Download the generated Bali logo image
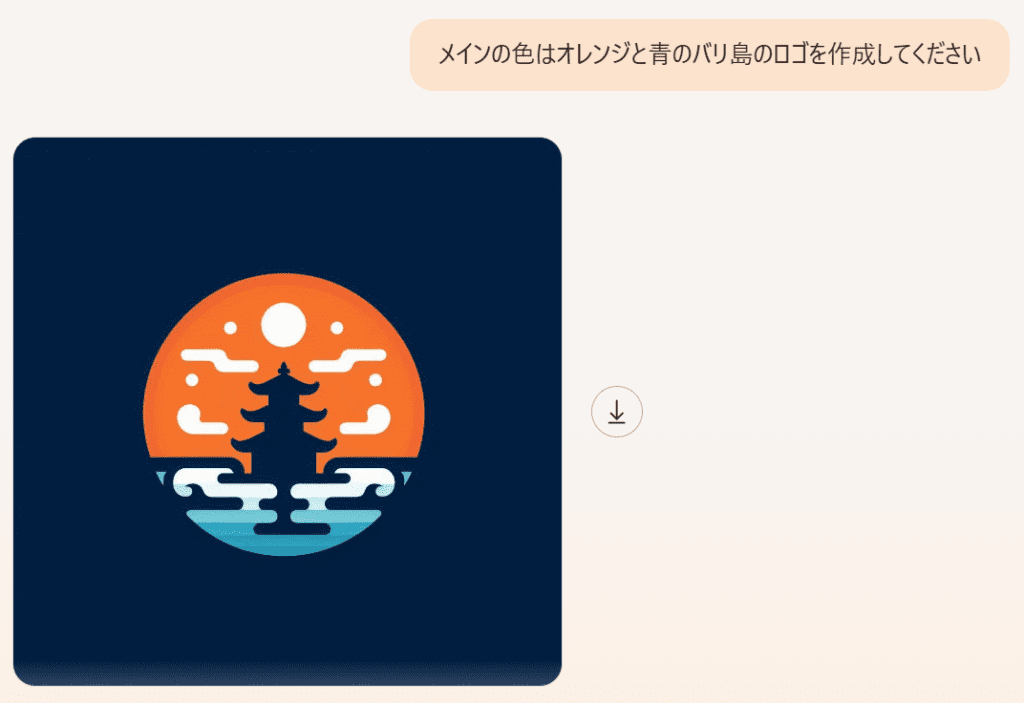1024x703 pixels. point(617,411)
